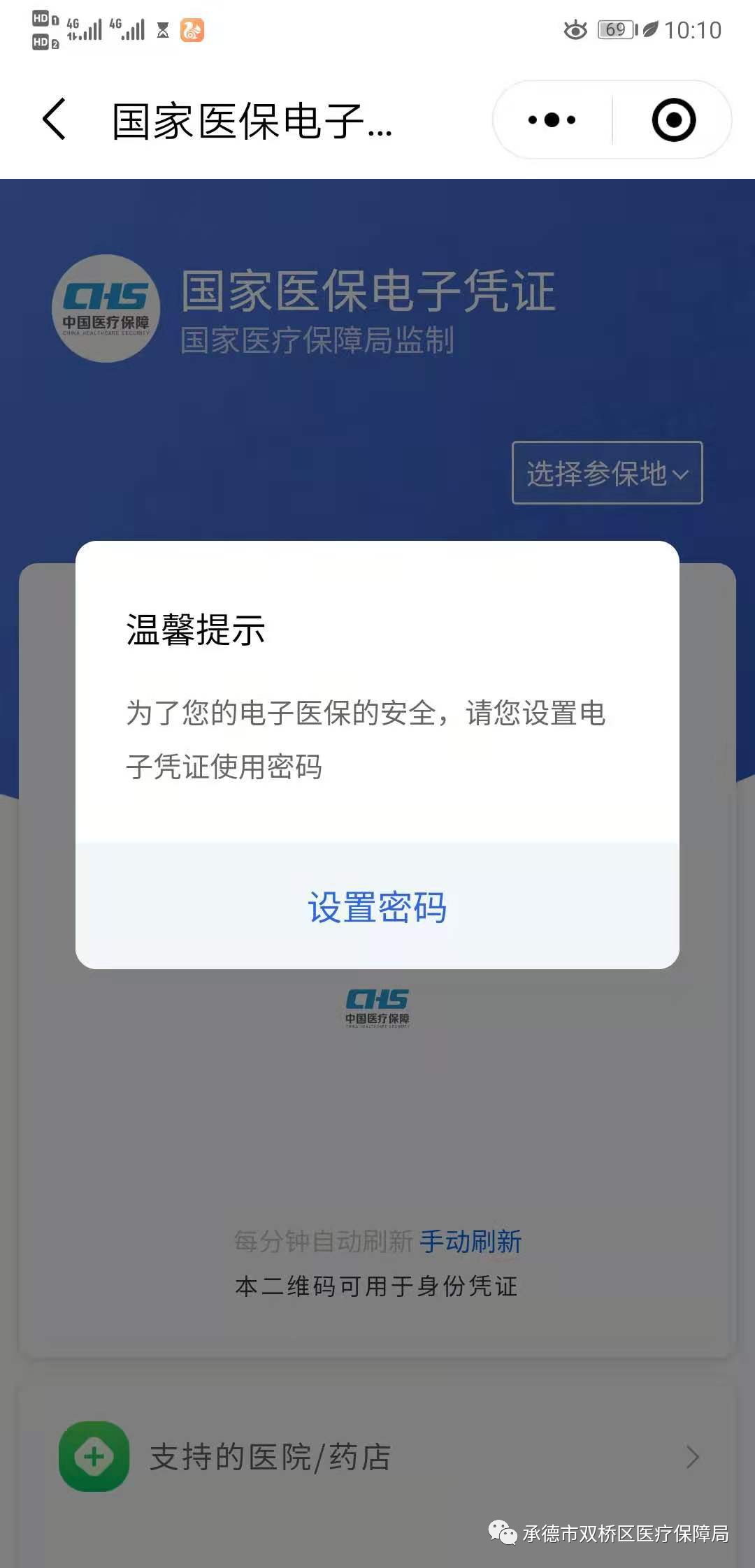Tap the 手动刷新 link
This screenshot has height=1568, width=755.
(x=470, y=1241)
